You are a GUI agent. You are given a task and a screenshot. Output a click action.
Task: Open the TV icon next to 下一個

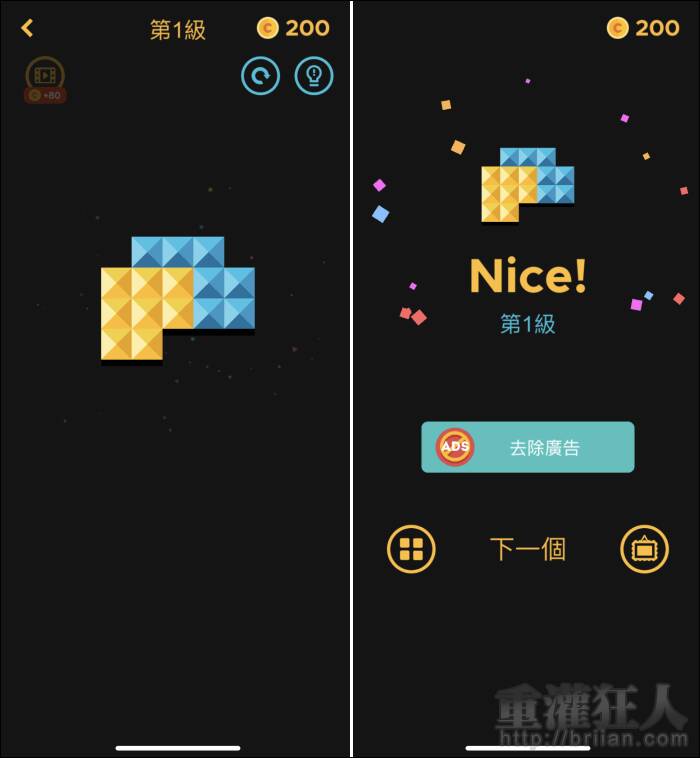(x=644, y=549)
